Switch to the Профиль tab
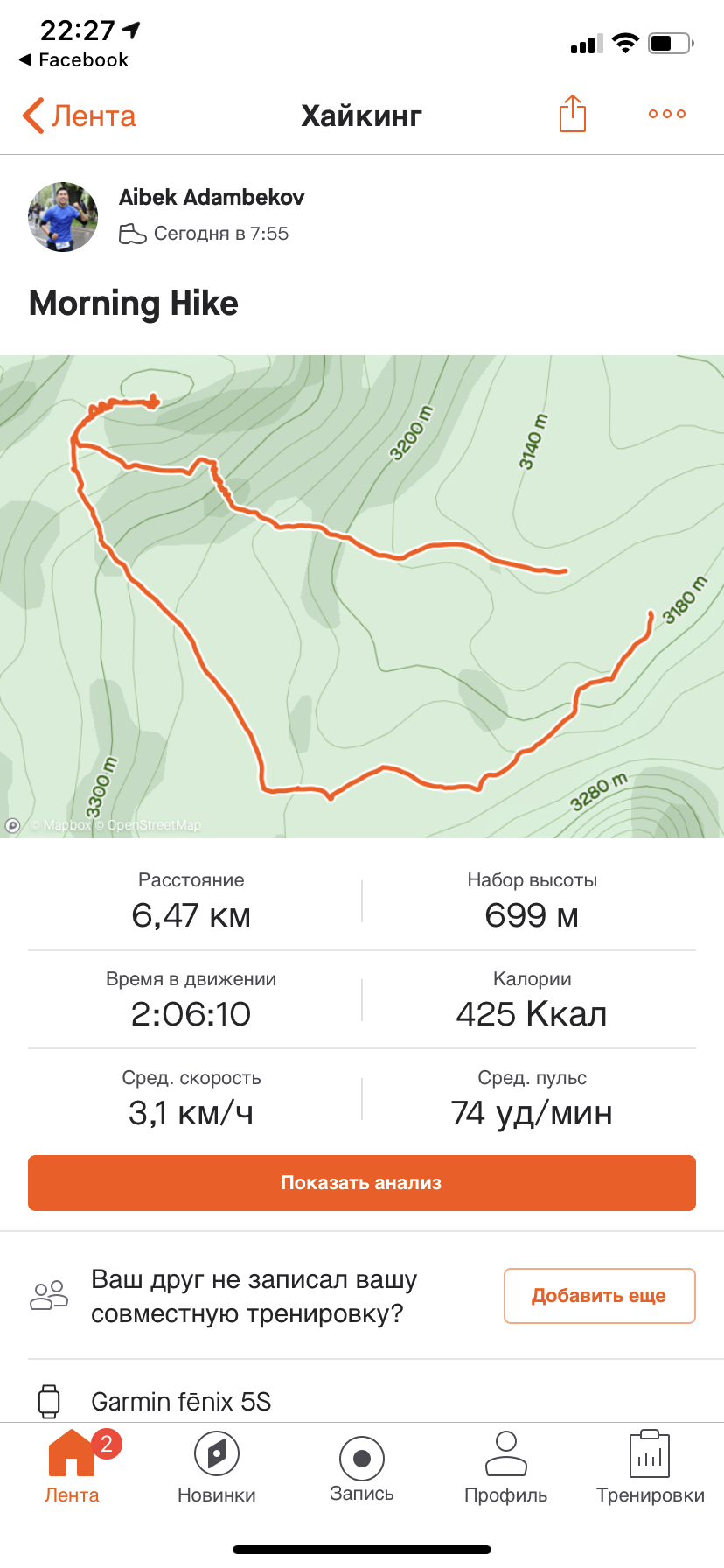 pos(506,1468)
